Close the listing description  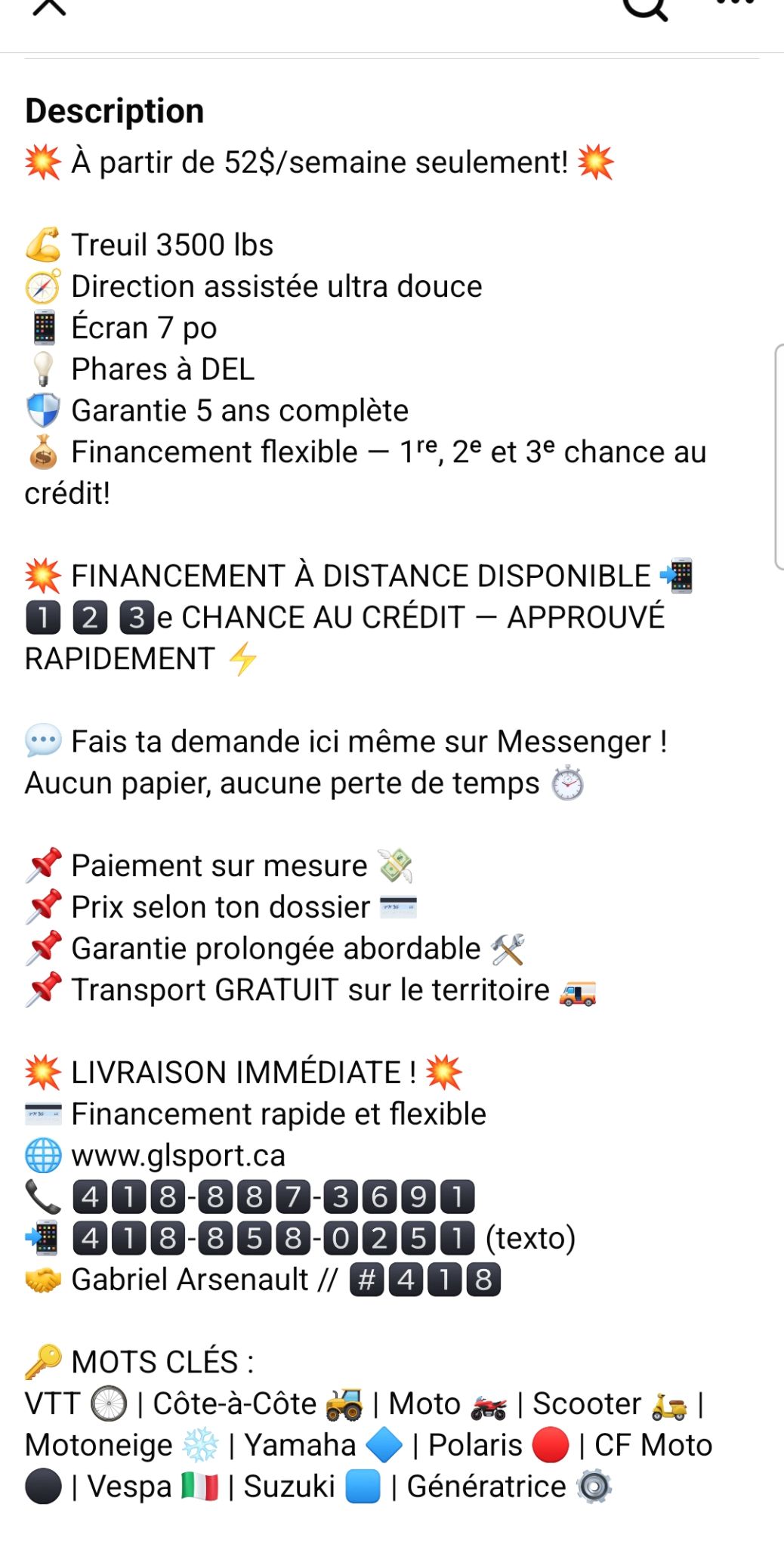[x=50, y=6]
